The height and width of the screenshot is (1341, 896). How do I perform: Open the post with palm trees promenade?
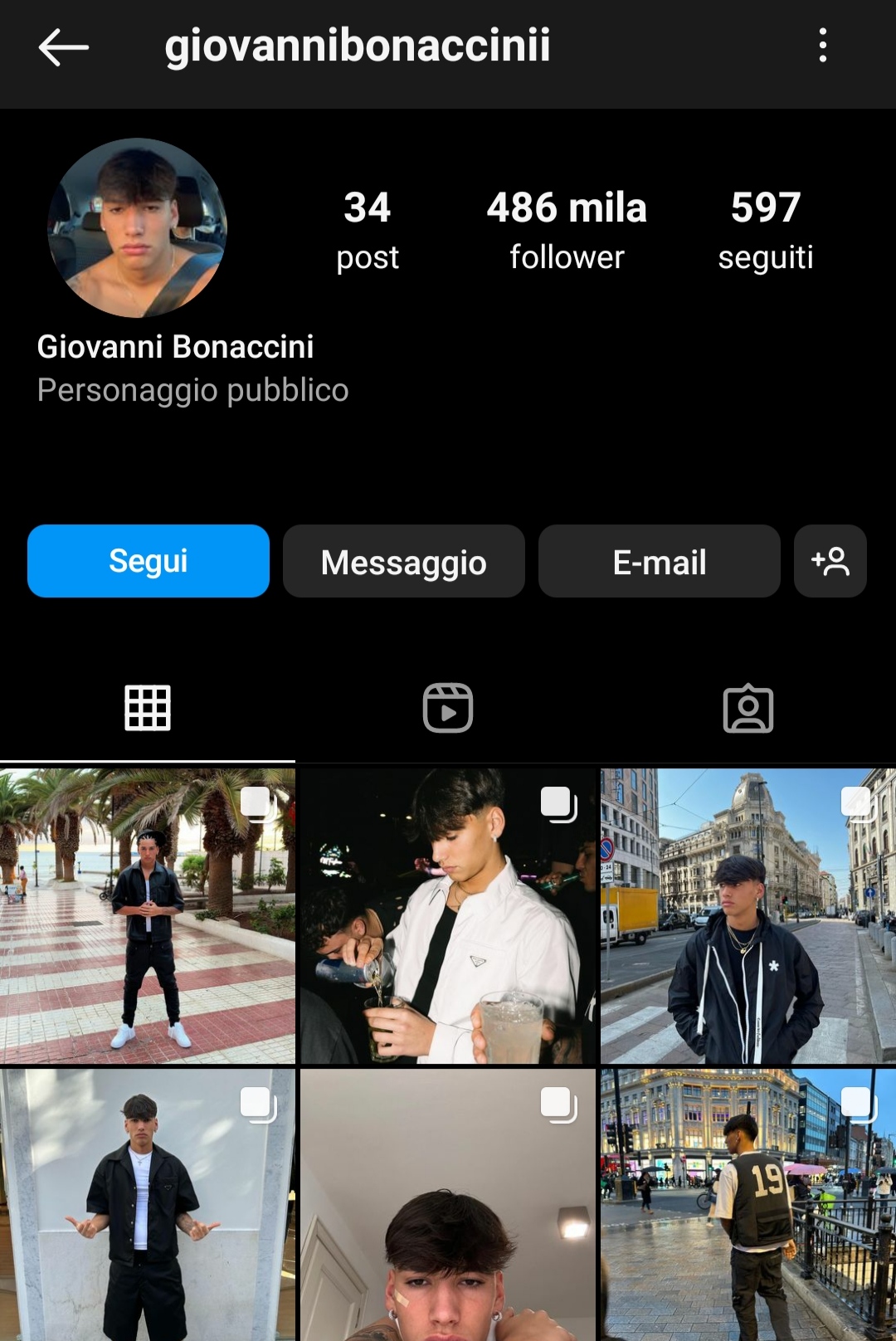point(148,916)
